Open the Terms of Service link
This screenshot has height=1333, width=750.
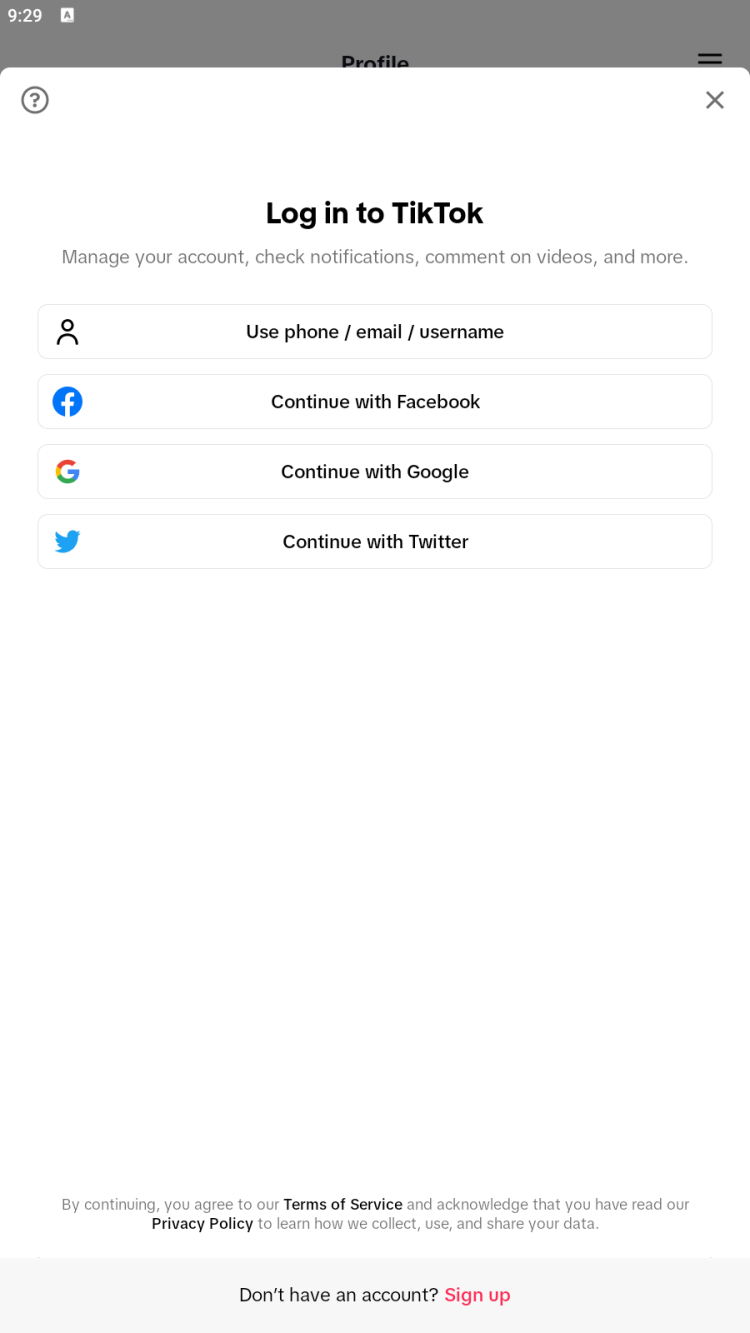coord(342,1204)
